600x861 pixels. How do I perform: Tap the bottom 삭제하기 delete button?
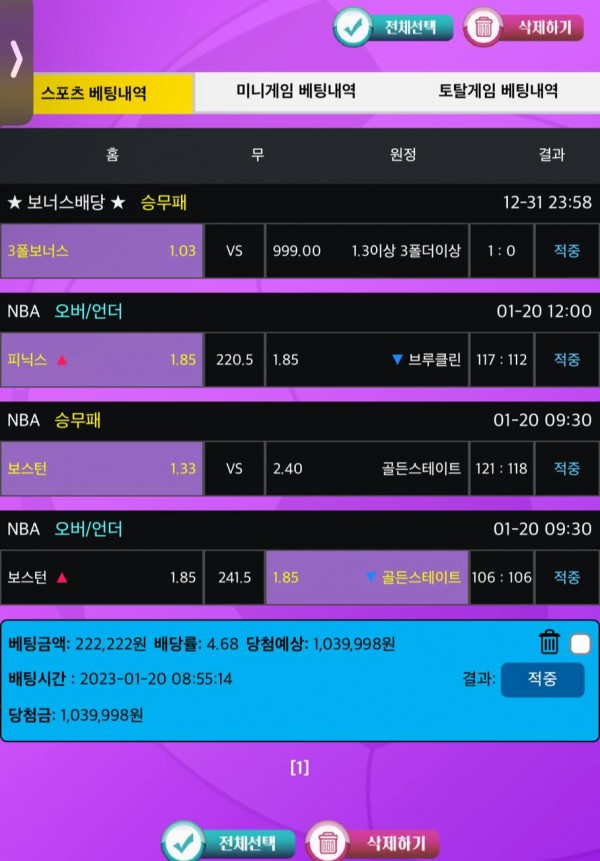[x=373, y=842]
